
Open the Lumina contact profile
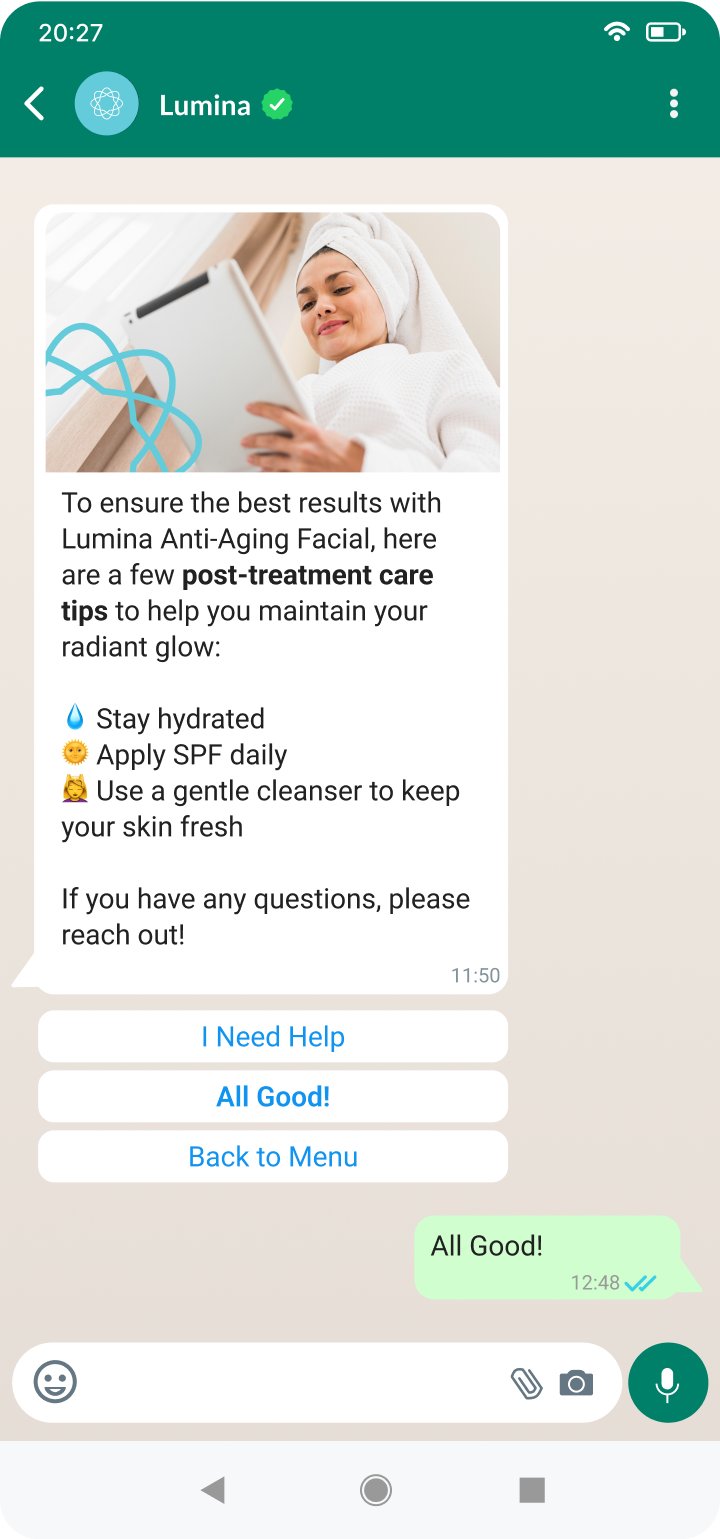204,105
